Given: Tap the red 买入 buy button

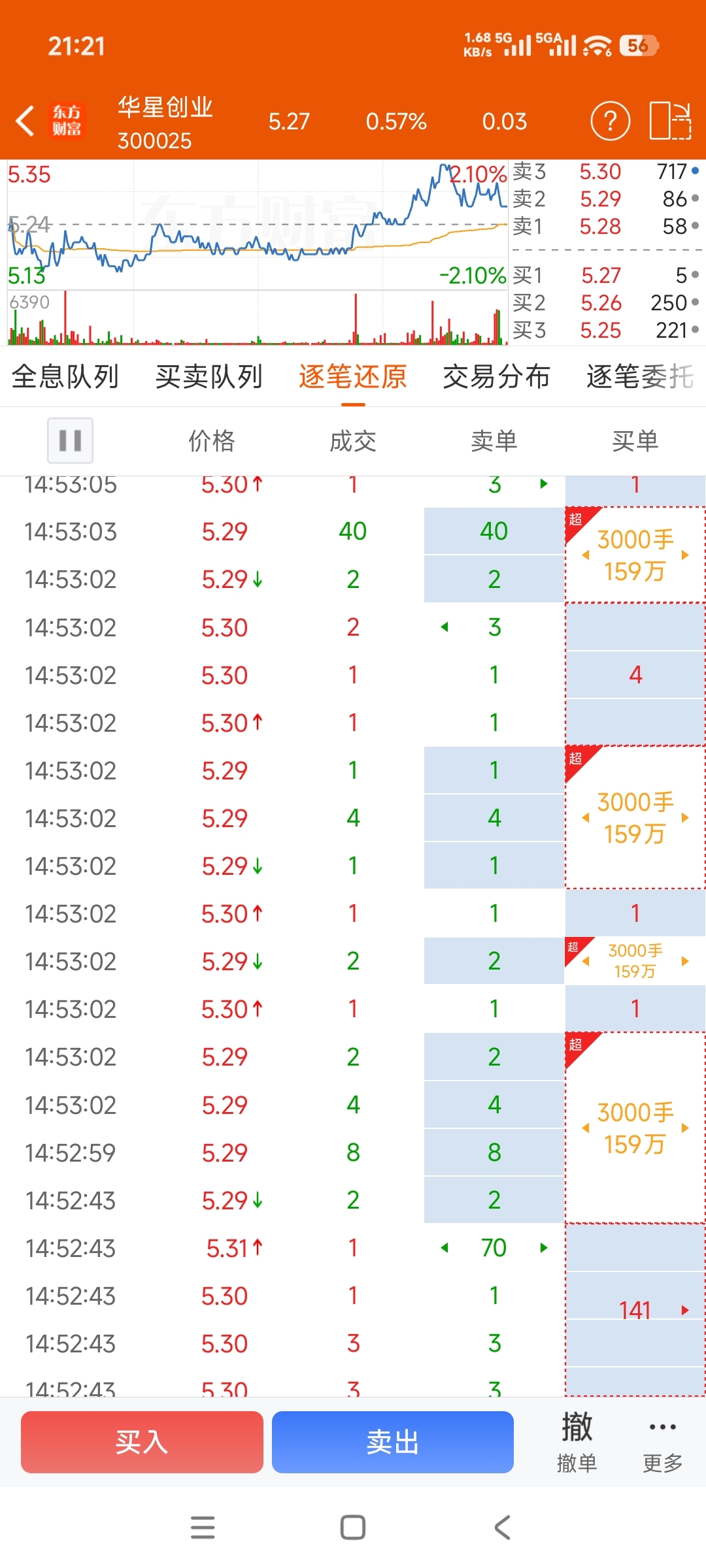Looking at the screenshot, I should pos(142,1442).
